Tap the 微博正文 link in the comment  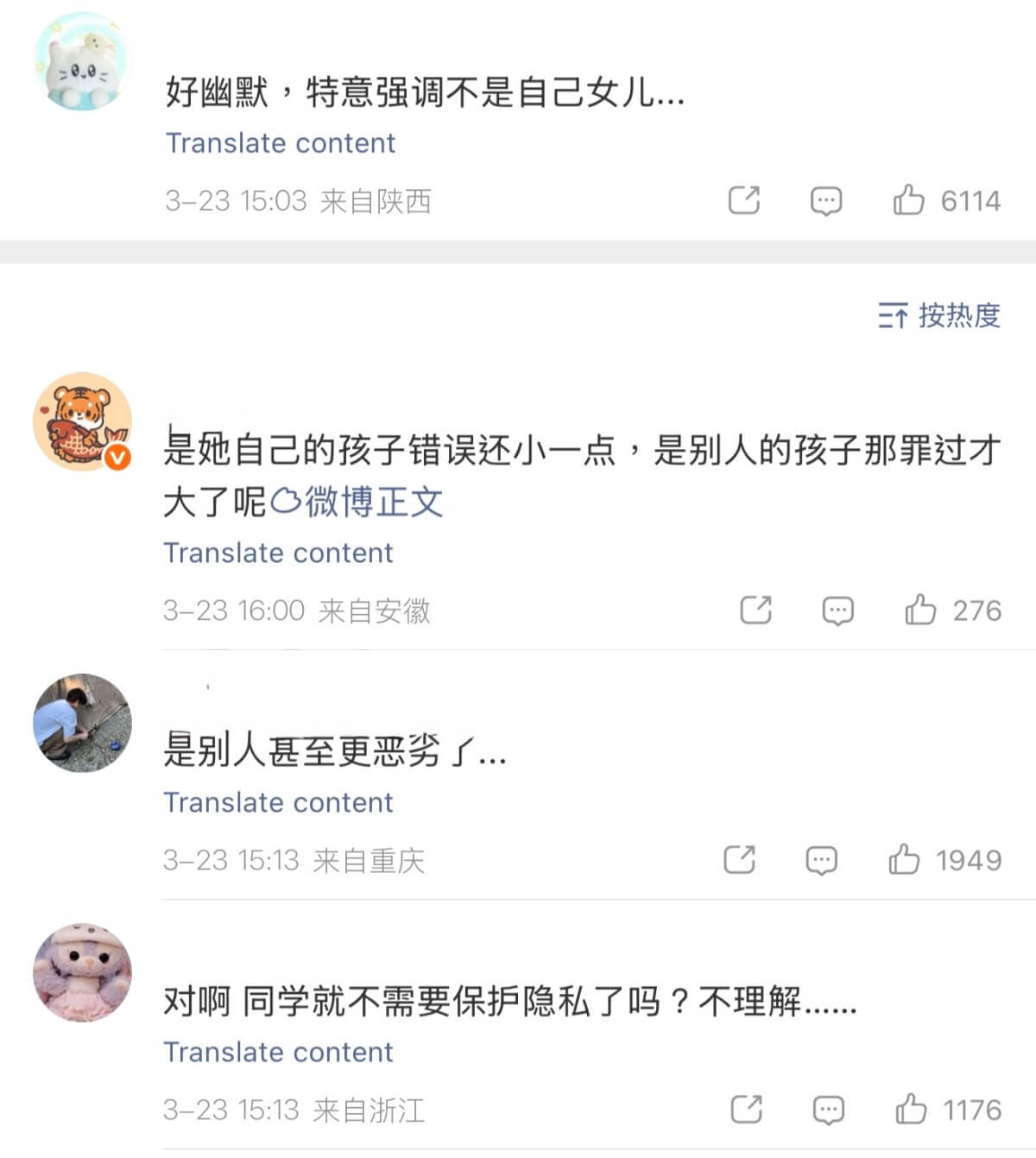coord(357,502)
